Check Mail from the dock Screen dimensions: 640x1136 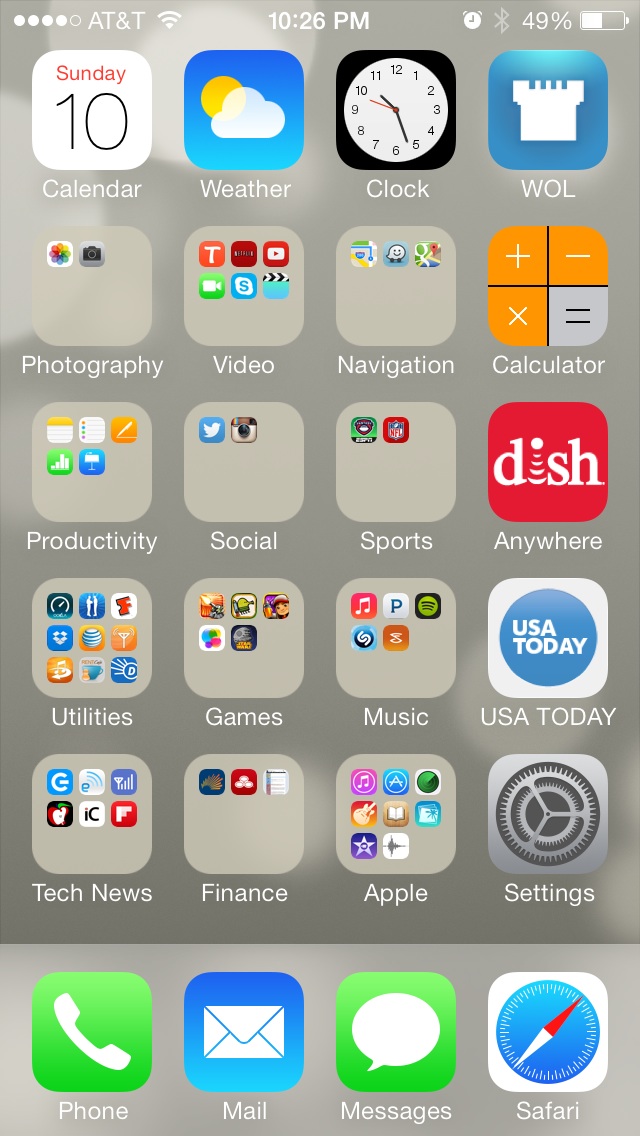(244, 1032)
